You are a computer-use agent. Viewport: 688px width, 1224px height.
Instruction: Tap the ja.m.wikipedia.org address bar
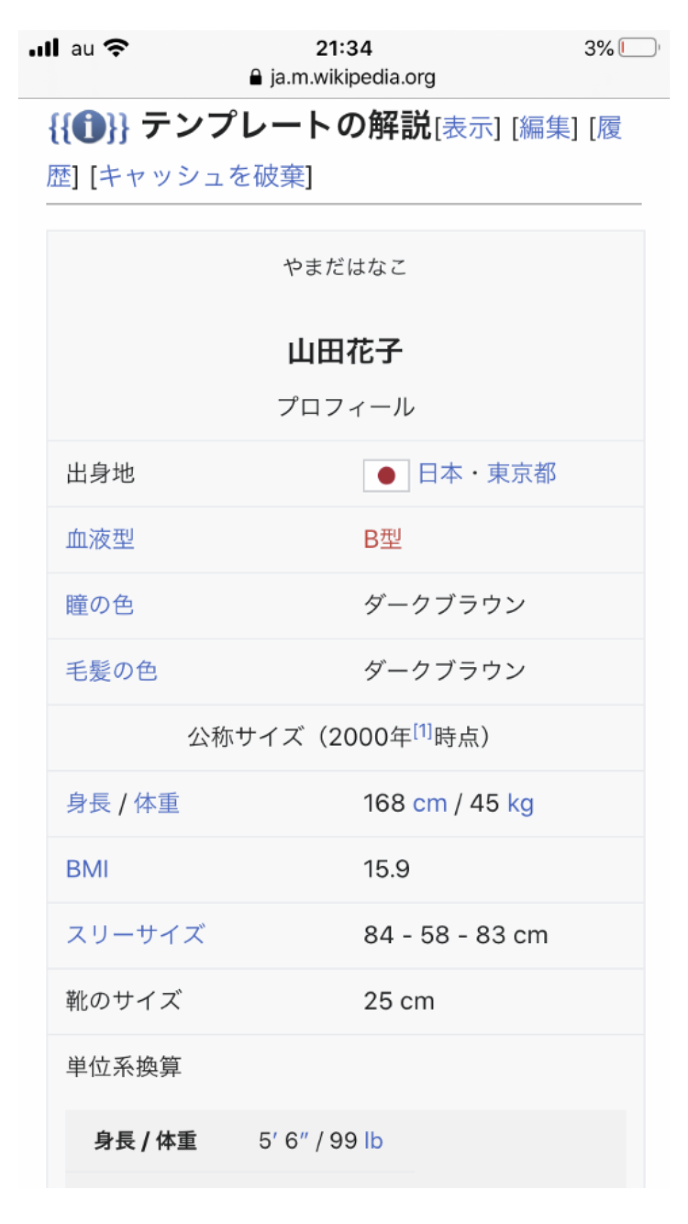click(343, 77)
